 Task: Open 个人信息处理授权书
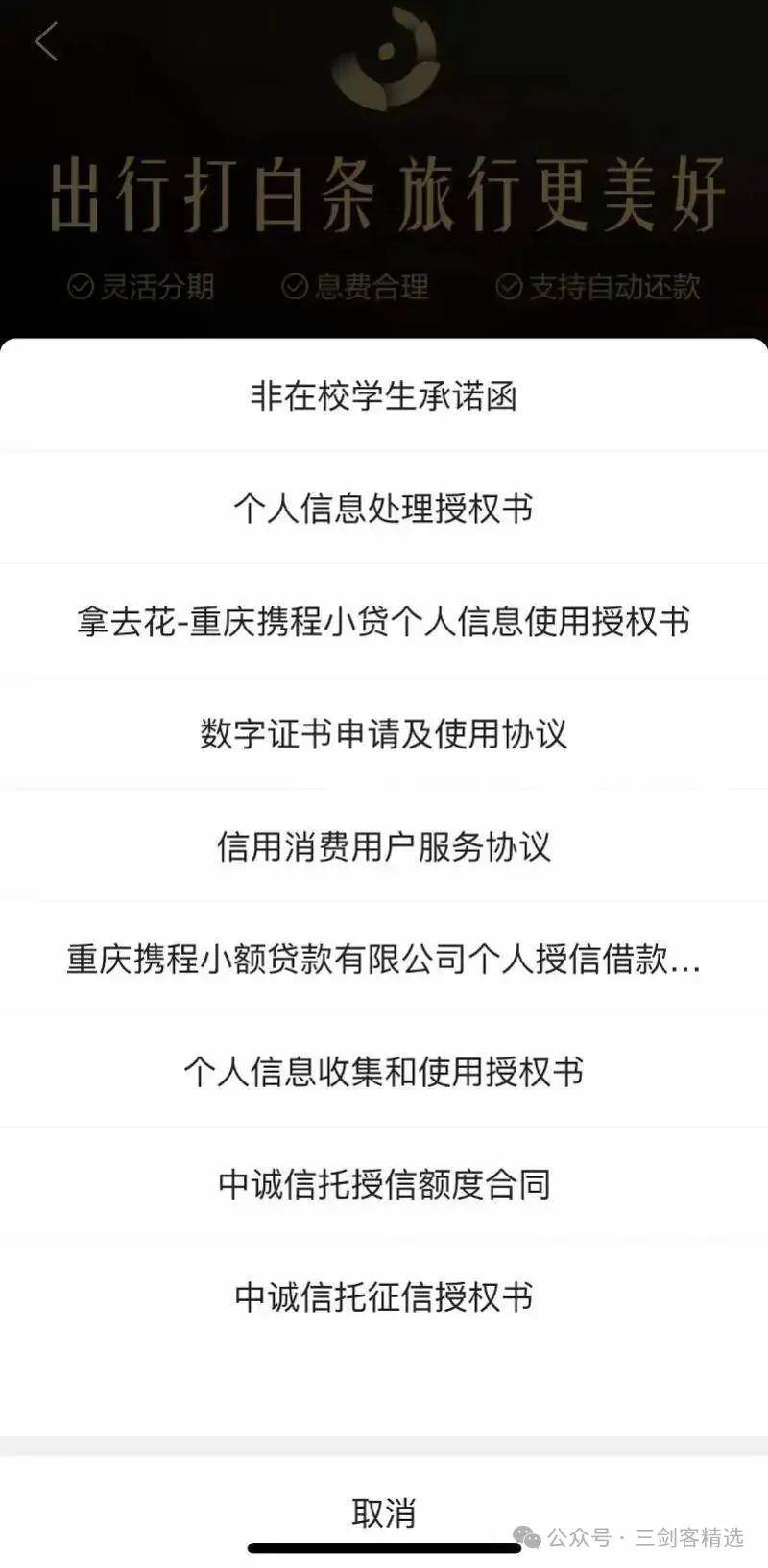pos(384,508)
